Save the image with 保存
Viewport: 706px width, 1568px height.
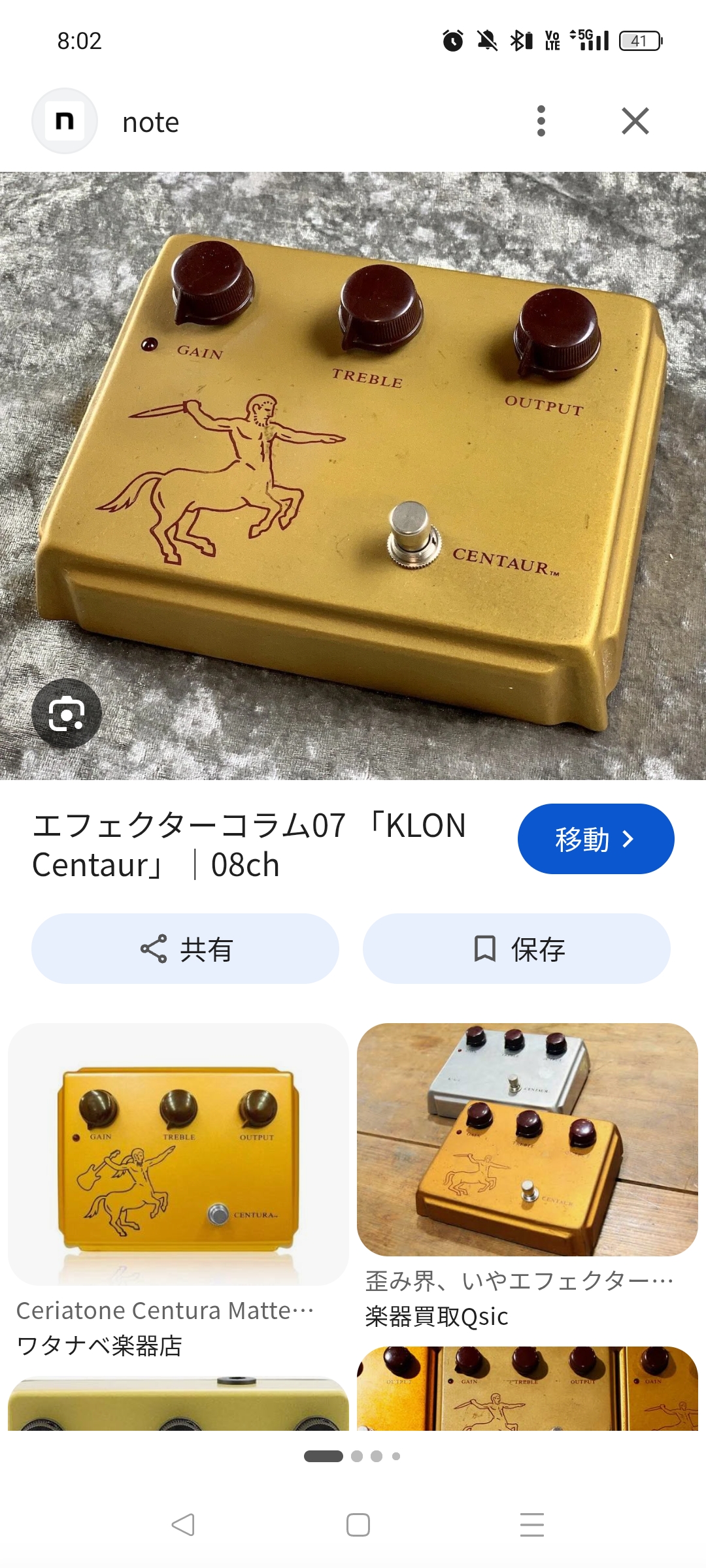[x=516, y=949]
